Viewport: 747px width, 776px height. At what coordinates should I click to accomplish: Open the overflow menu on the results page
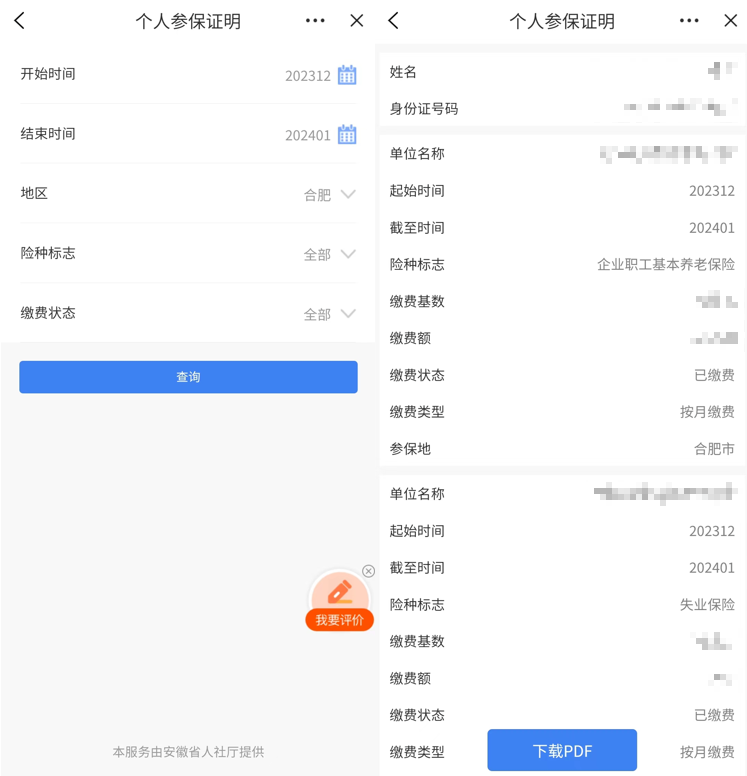(689, 21)
